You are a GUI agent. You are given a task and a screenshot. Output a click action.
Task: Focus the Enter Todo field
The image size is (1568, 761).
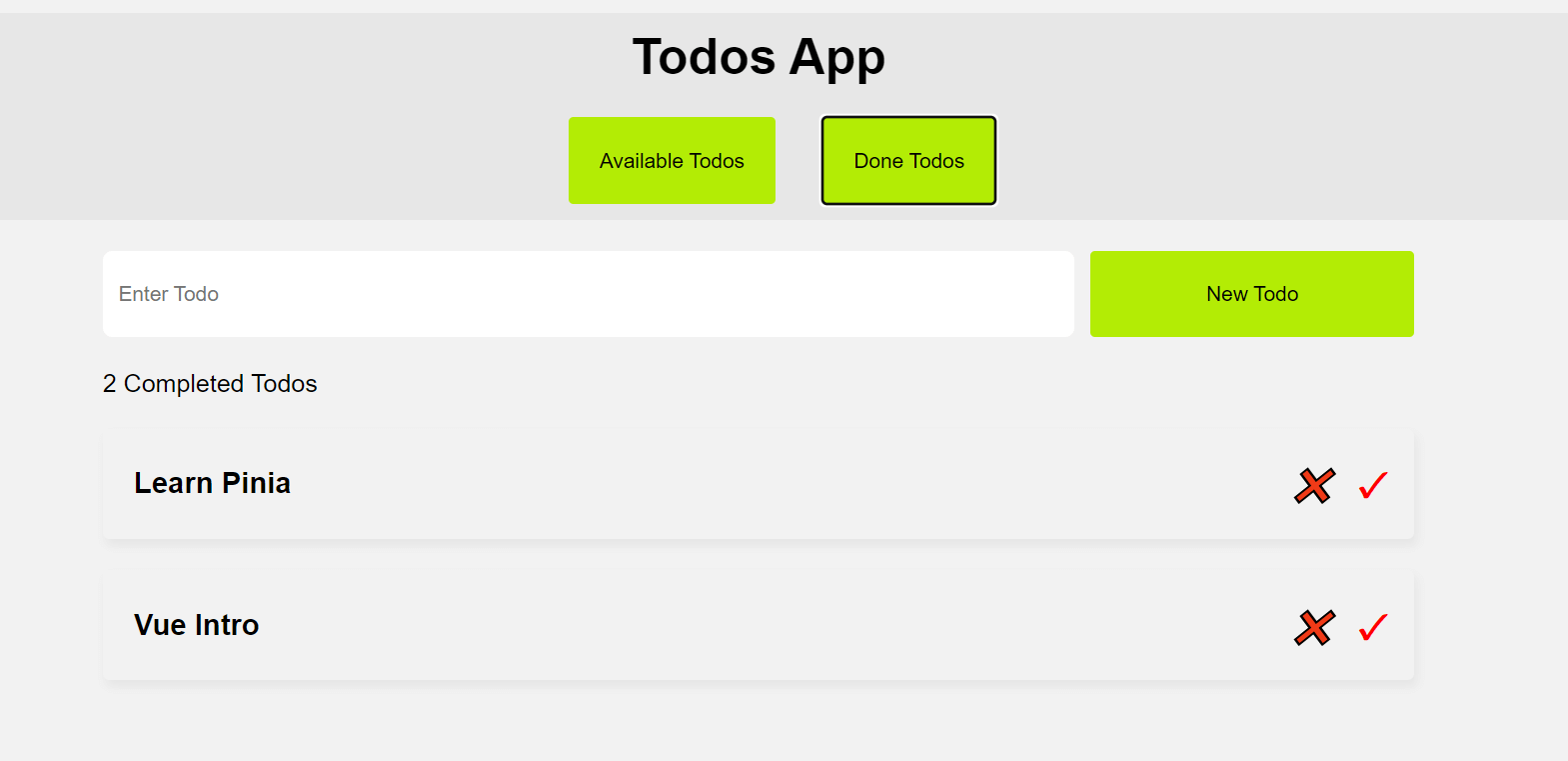point(588,294)
